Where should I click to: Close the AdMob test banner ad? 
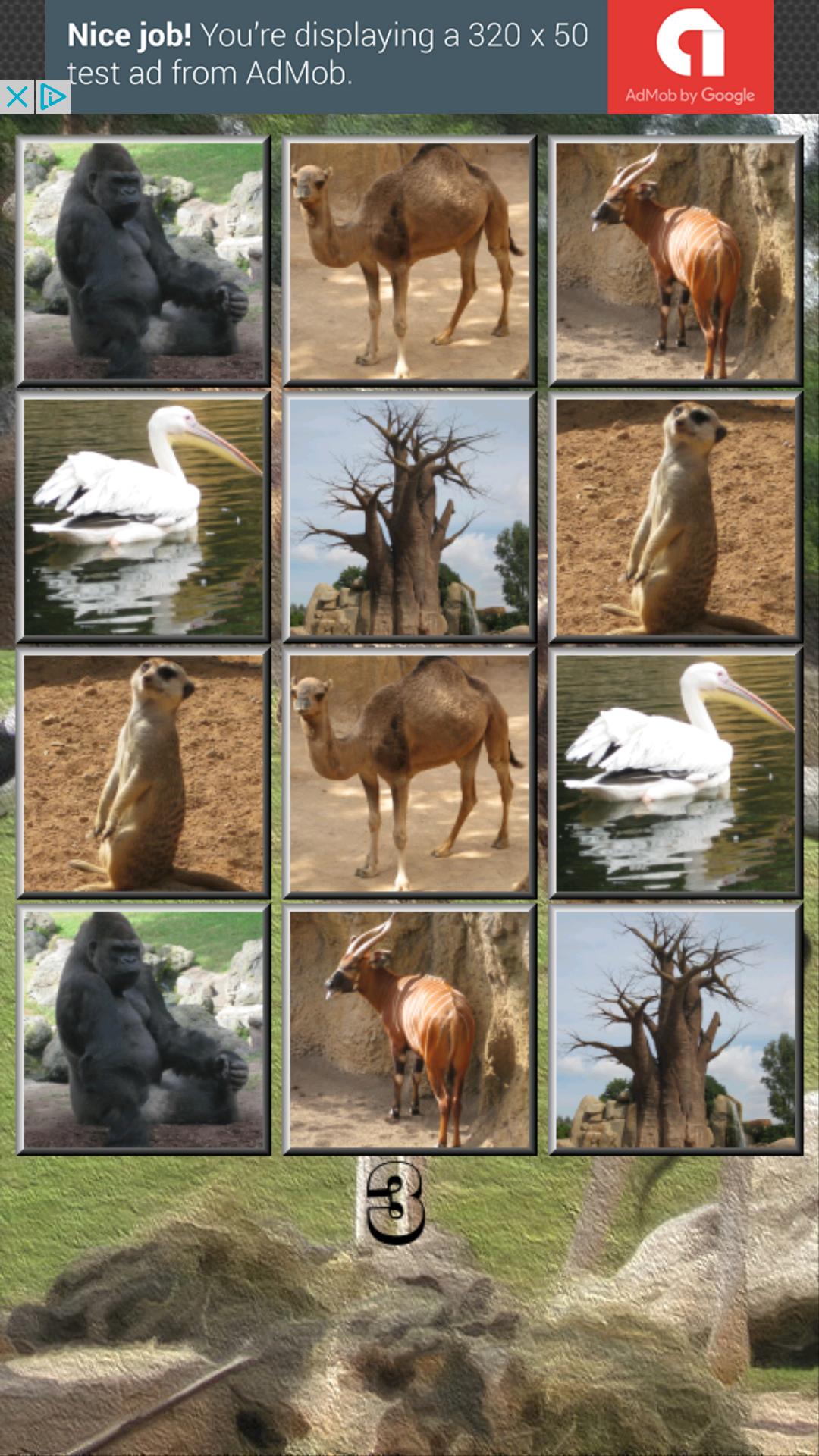[x=17, y=96]
